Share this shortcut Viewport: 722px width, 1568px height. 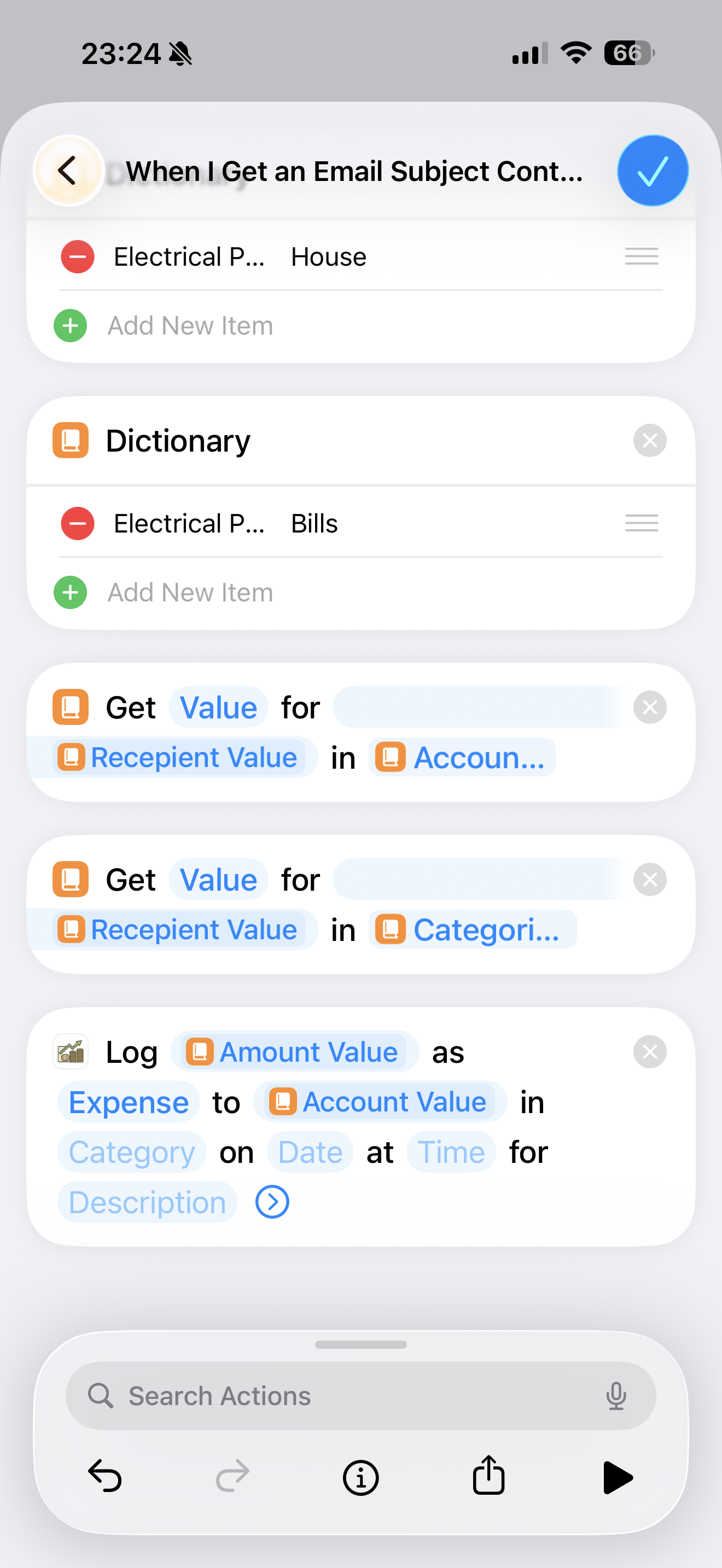click(488, 1476)
